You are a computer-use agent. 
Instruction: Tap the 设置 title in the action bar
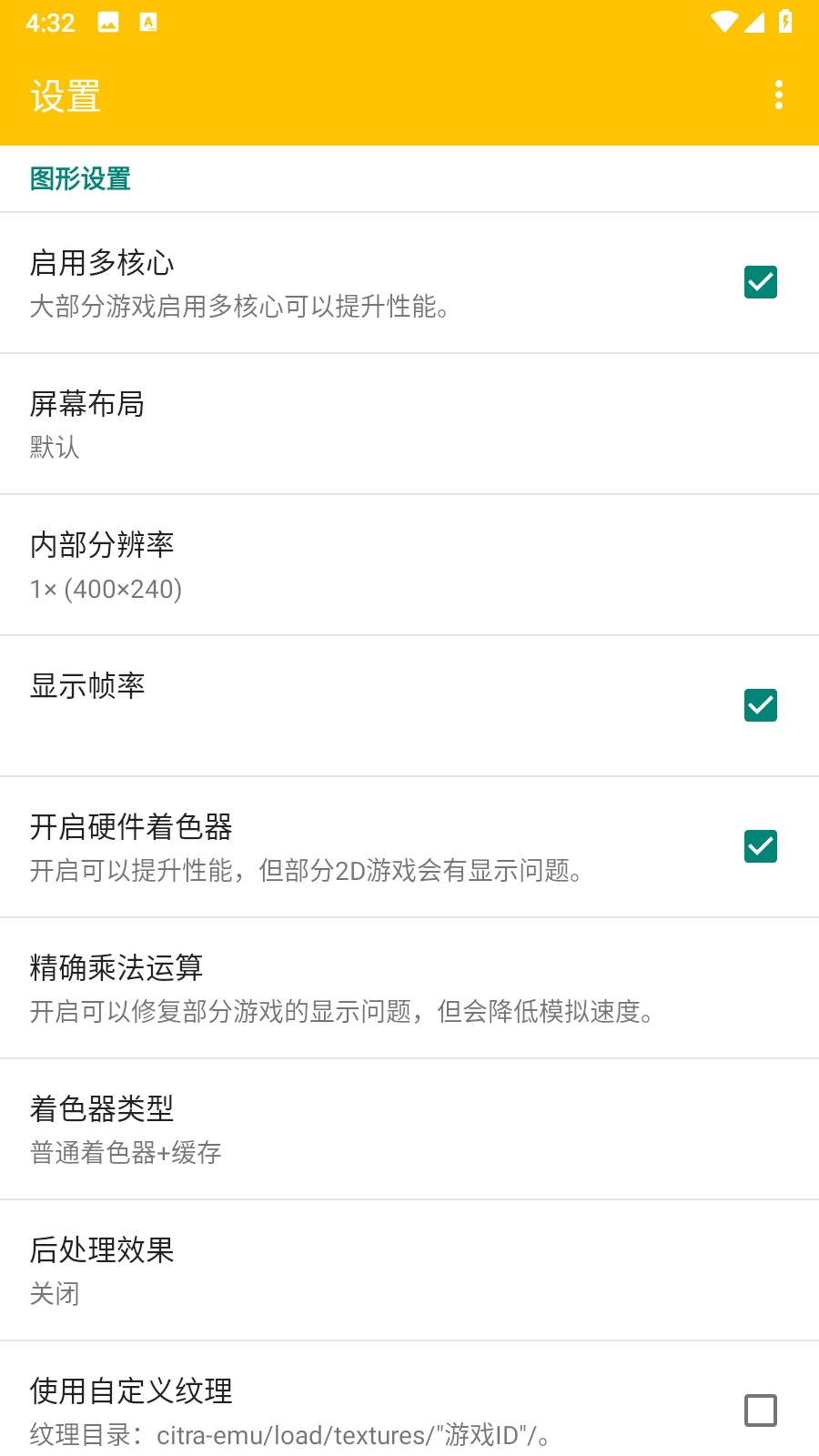(x=66, y=96)
